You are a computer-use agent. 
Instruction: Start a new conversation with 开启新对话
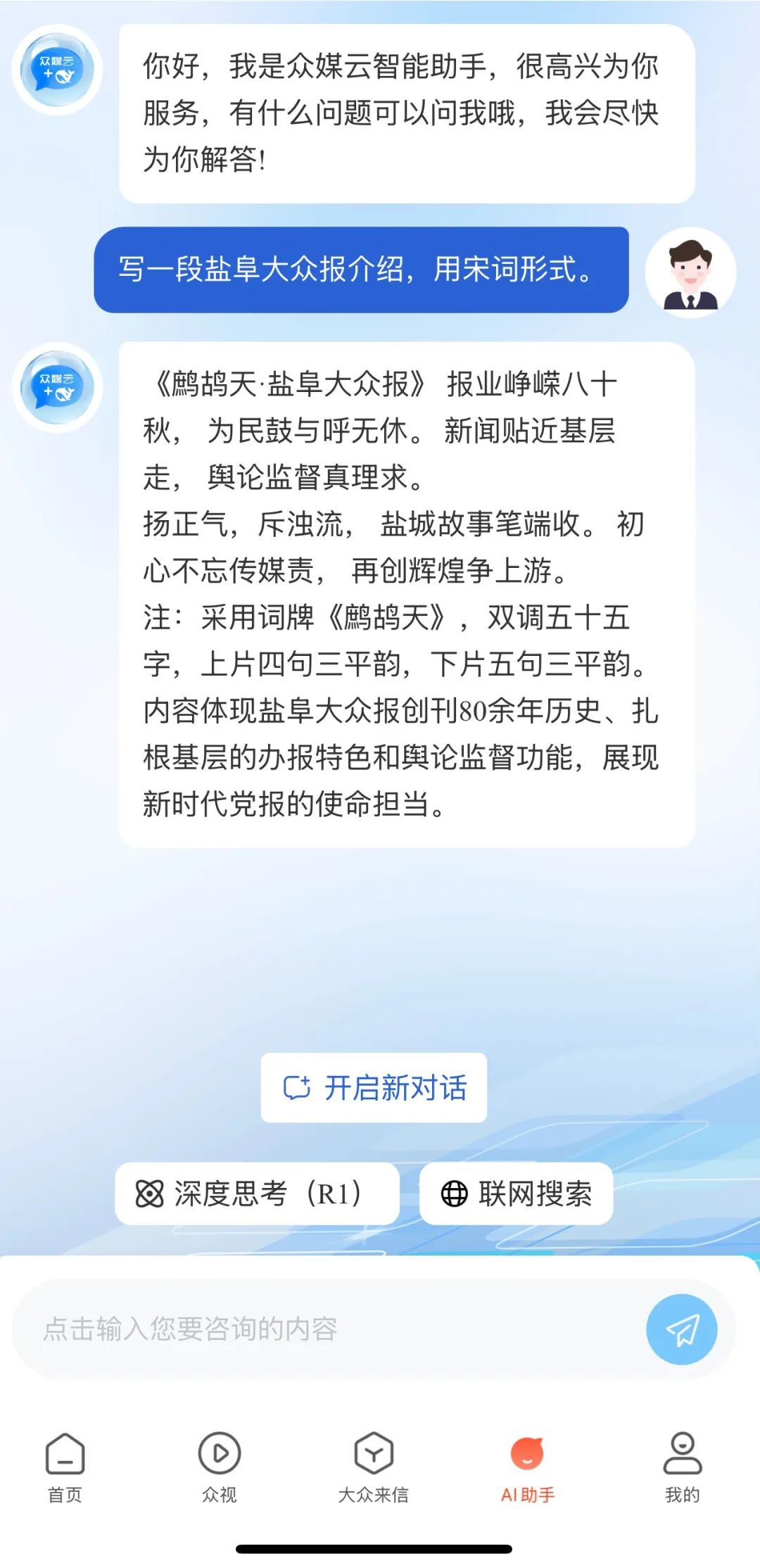pos(374,1087)
